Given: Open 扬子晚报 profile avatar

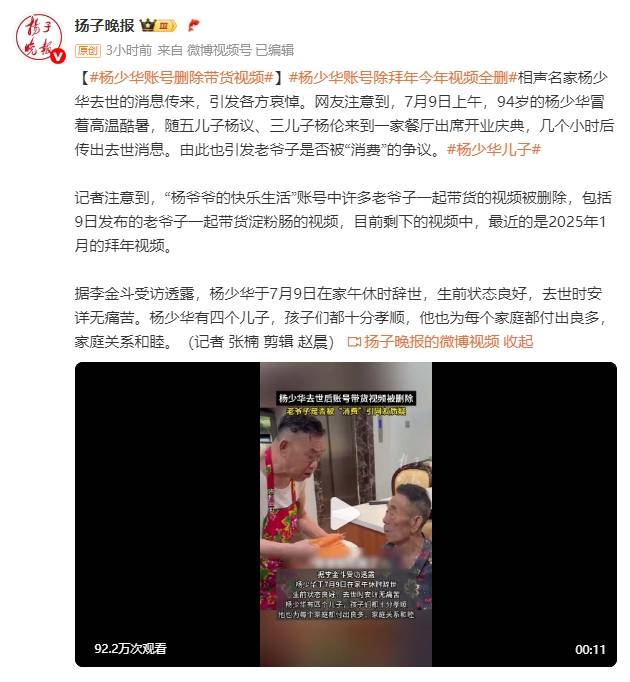Looking at the screenshot, I should [42, 35].
